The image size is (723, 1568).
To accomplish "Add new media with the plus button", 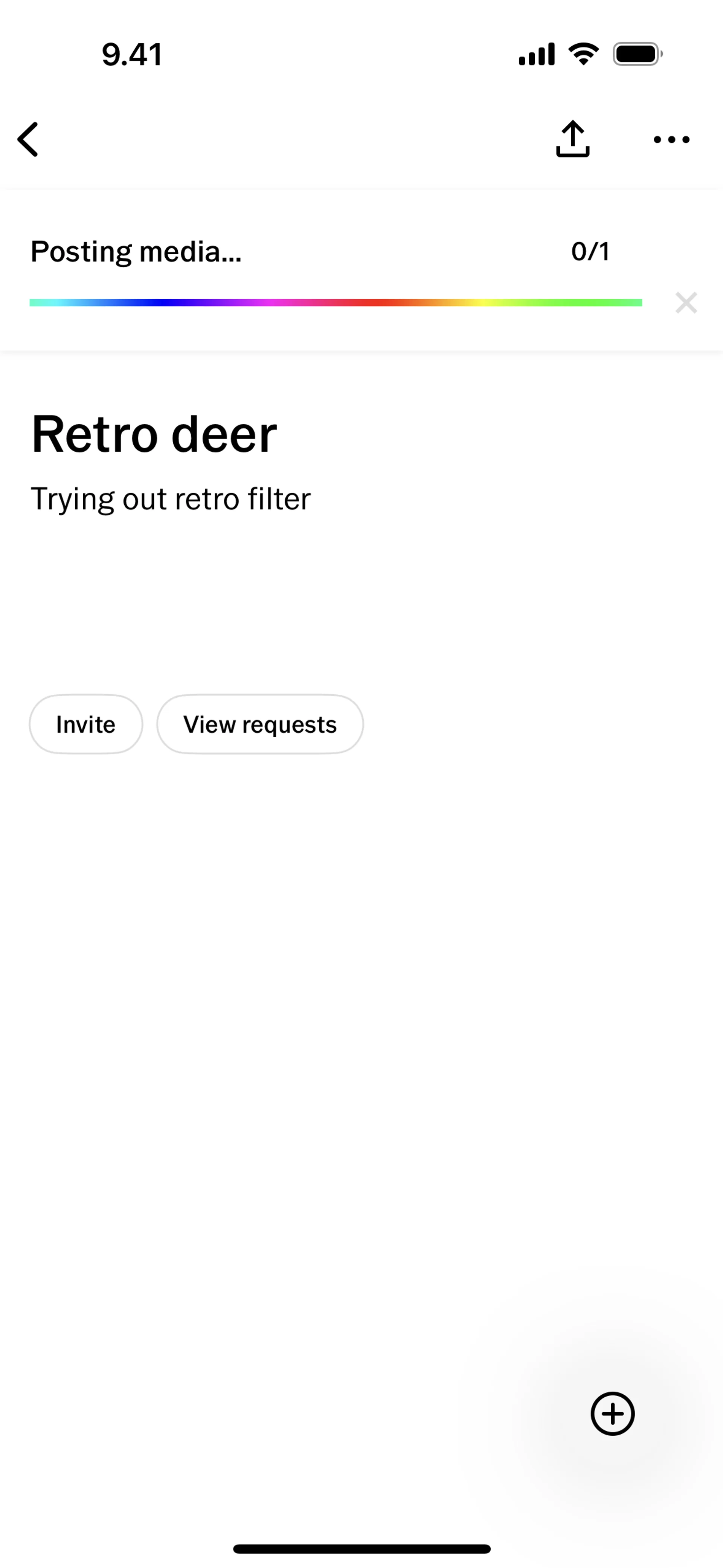I will click(612, 1414).
